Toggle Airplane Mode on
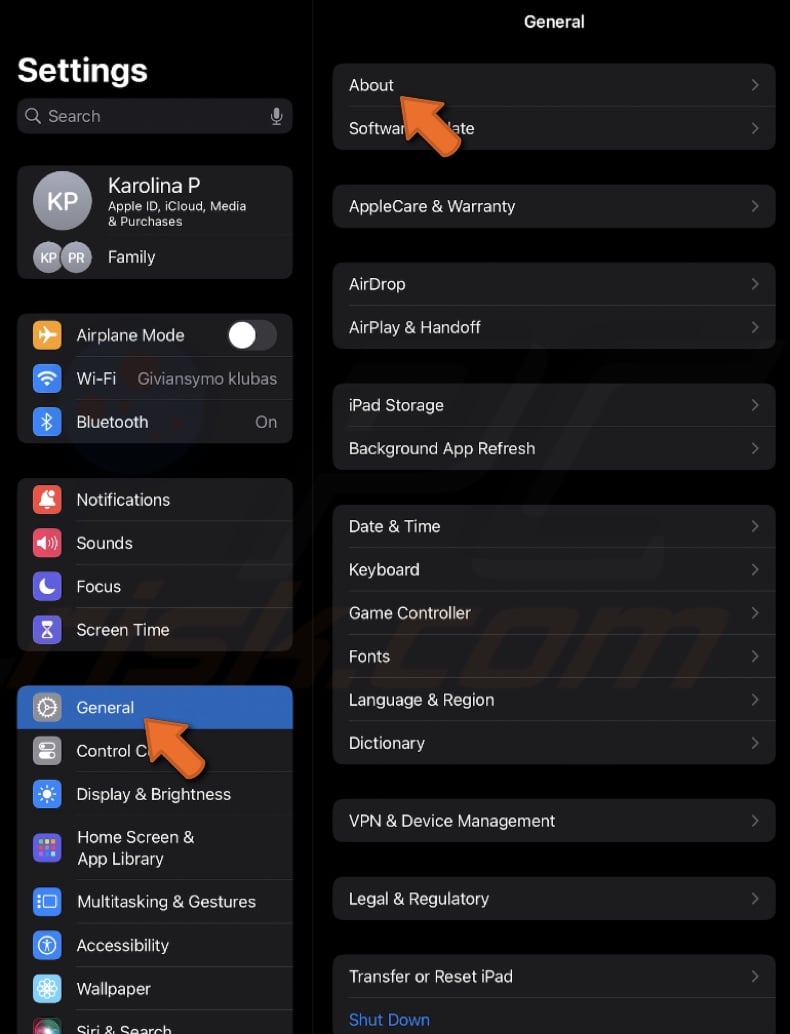 point(251,335)
